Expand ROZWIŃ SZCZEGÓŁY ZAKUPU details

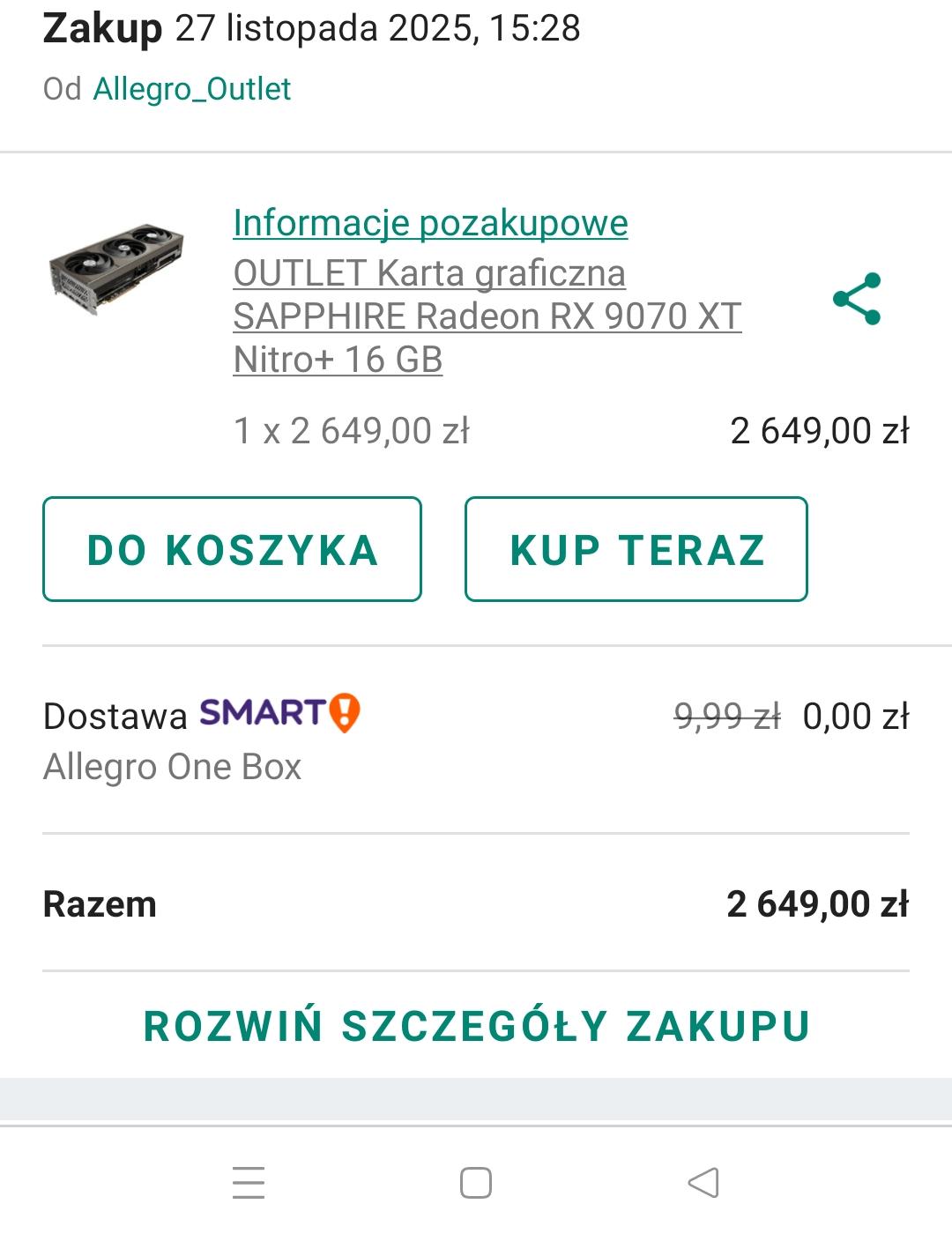pos(476,1026)
